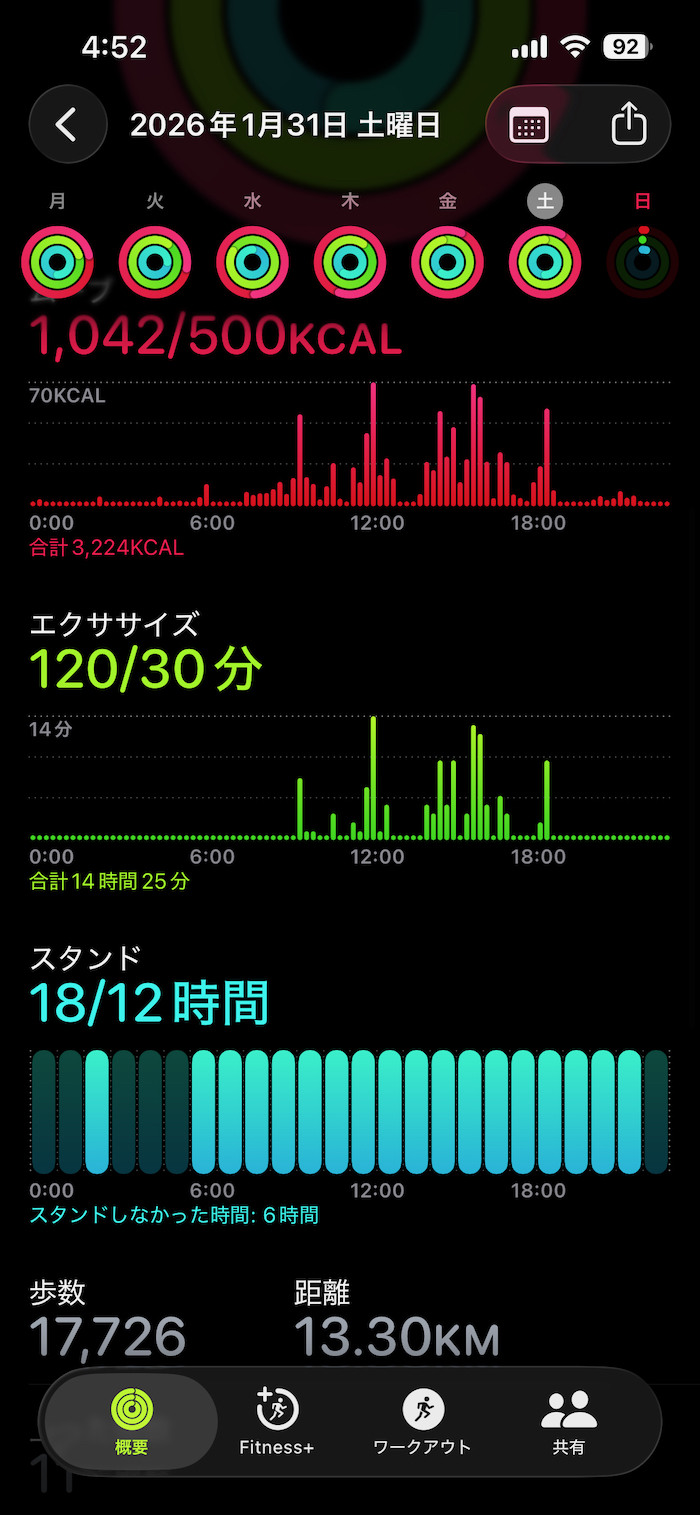Select Monday's activity rings (月)
The height and width of the screenshot is (1515, 700).
(x=58, y=262)
